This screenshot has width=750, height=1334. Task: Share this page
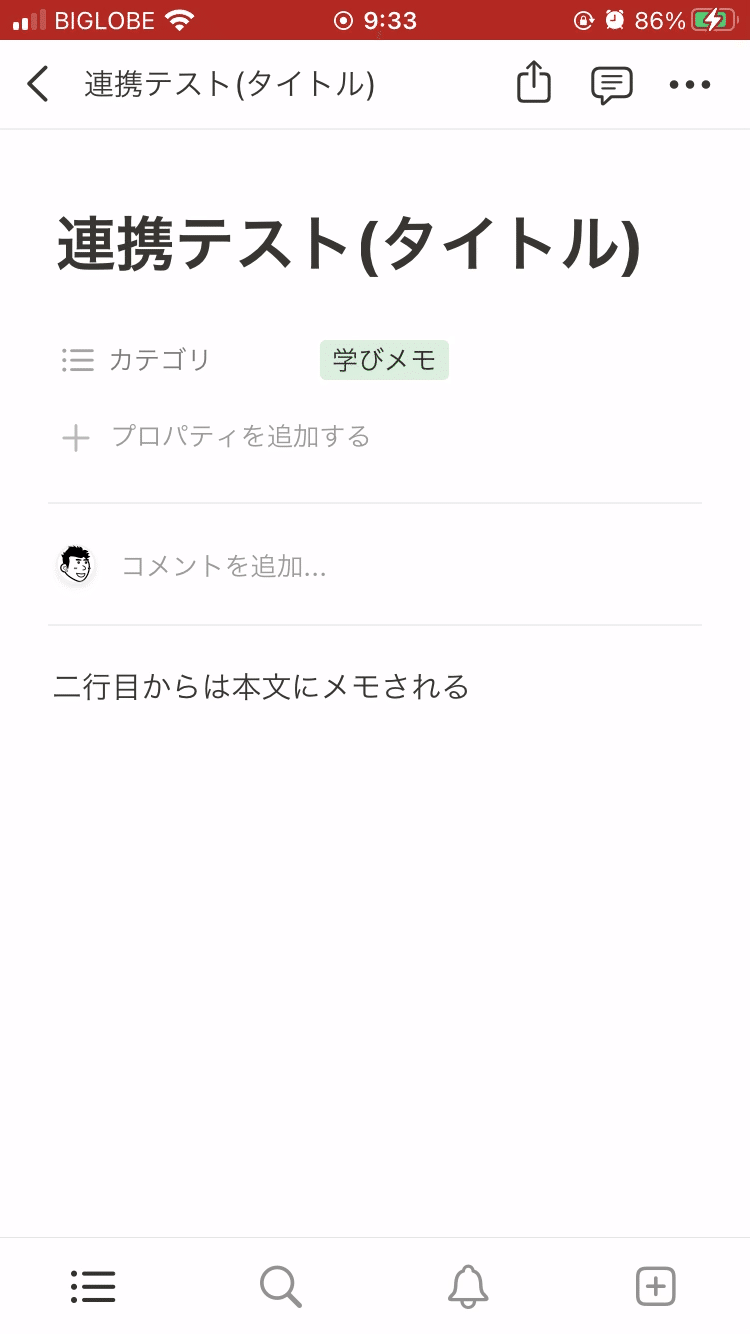click(534, 83)
